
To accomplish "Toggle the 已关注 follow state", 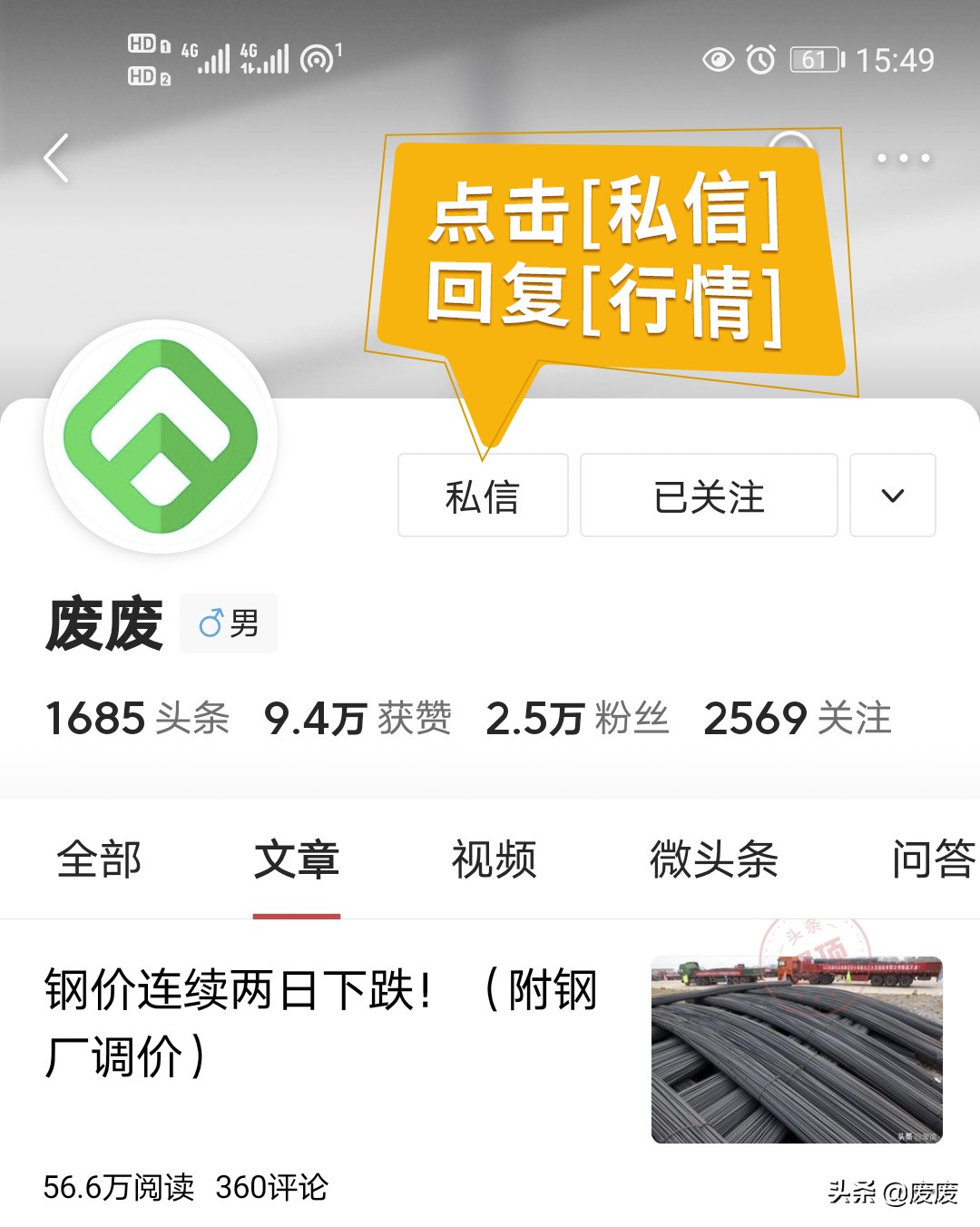I will [708, 495].
